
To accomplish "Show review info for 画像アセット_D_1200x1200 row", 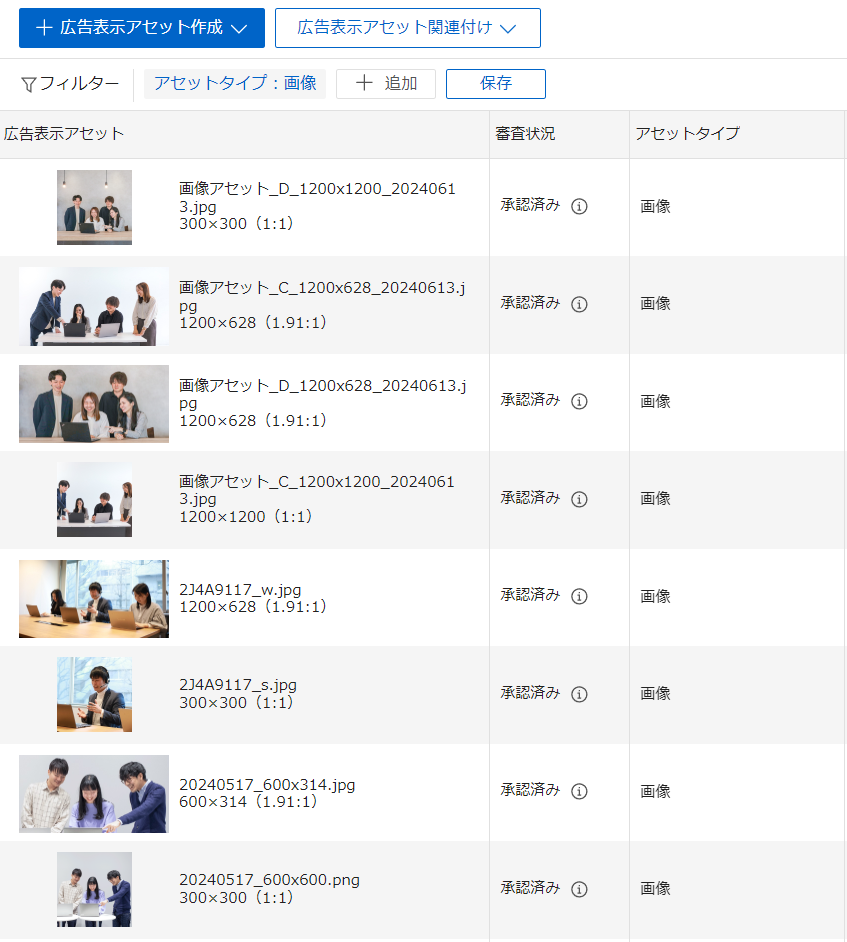I will pos(579,207).
